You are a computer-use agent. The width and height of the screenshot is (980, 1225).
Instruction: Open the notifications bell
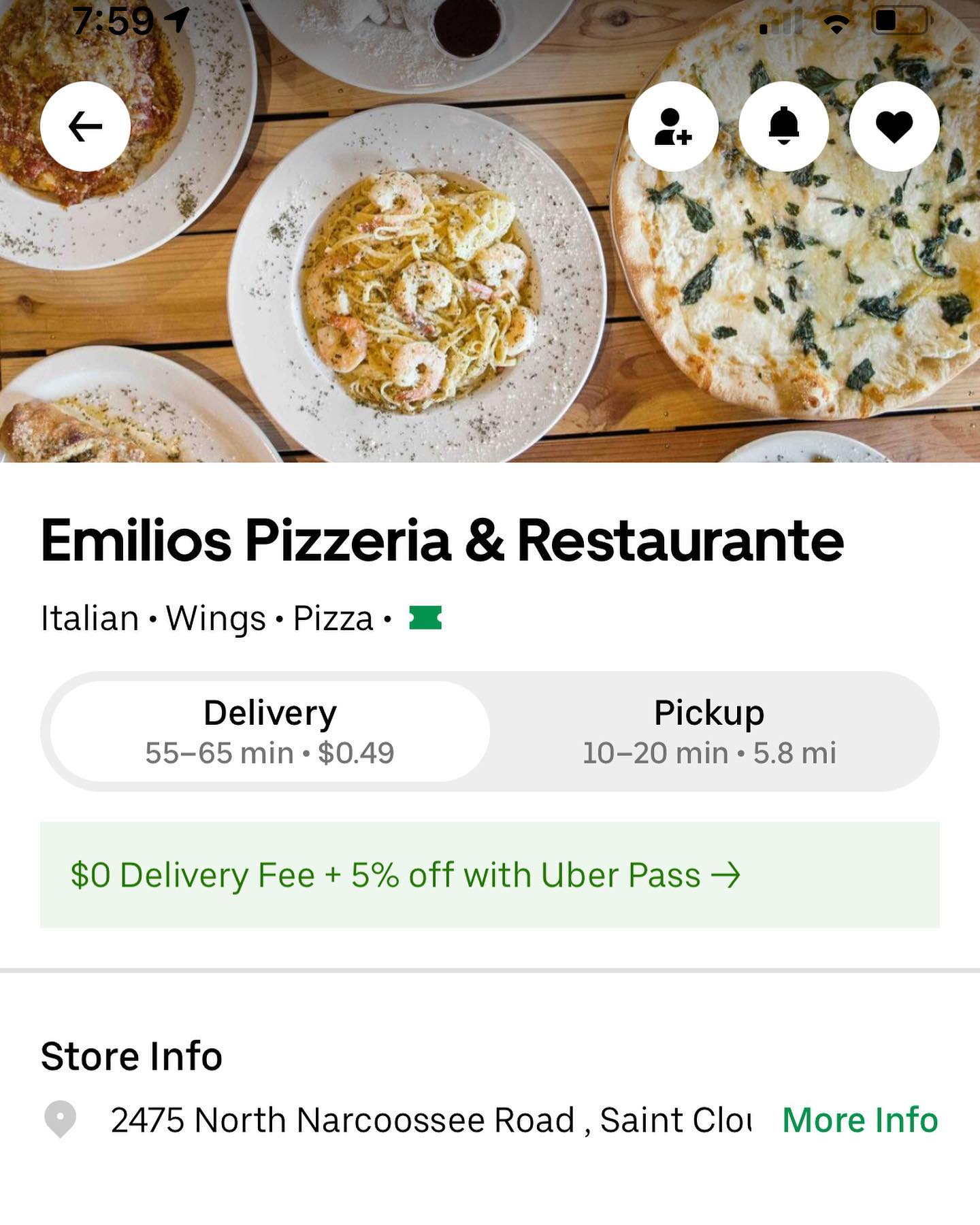(783, 127)
